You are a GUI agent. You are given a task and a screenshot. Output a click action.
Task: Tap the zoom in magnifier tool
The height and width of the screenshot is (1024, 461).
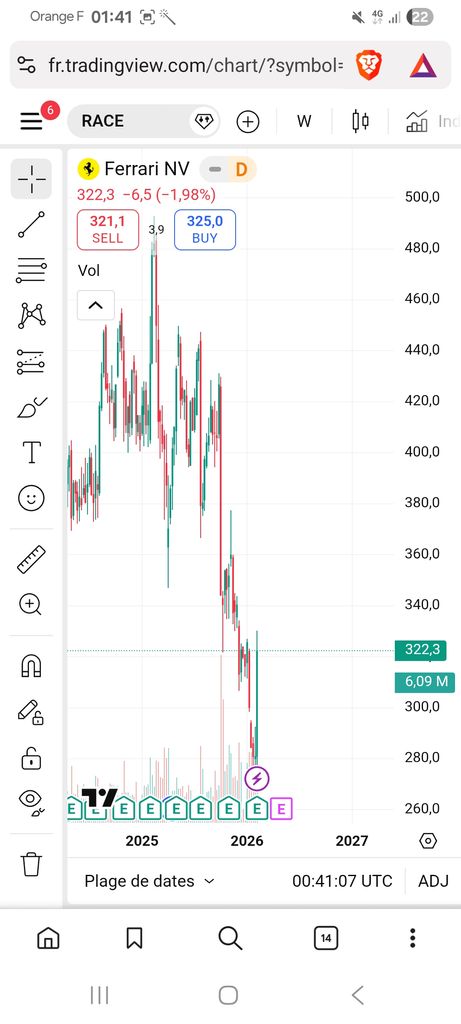click(31, 605)
